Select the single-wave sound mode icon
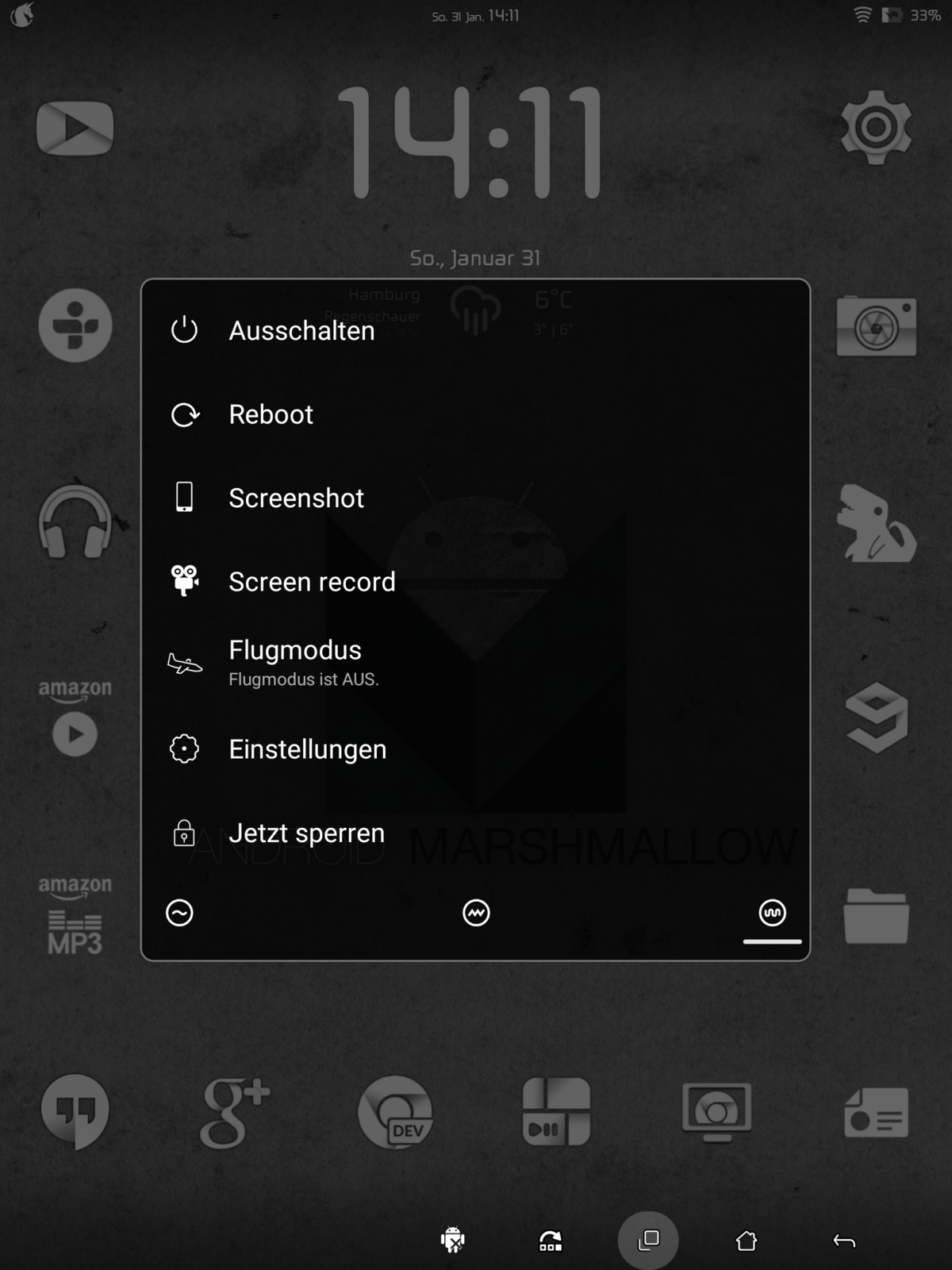Viewport: 952px width, 1270px height. [x=179, y=913]
